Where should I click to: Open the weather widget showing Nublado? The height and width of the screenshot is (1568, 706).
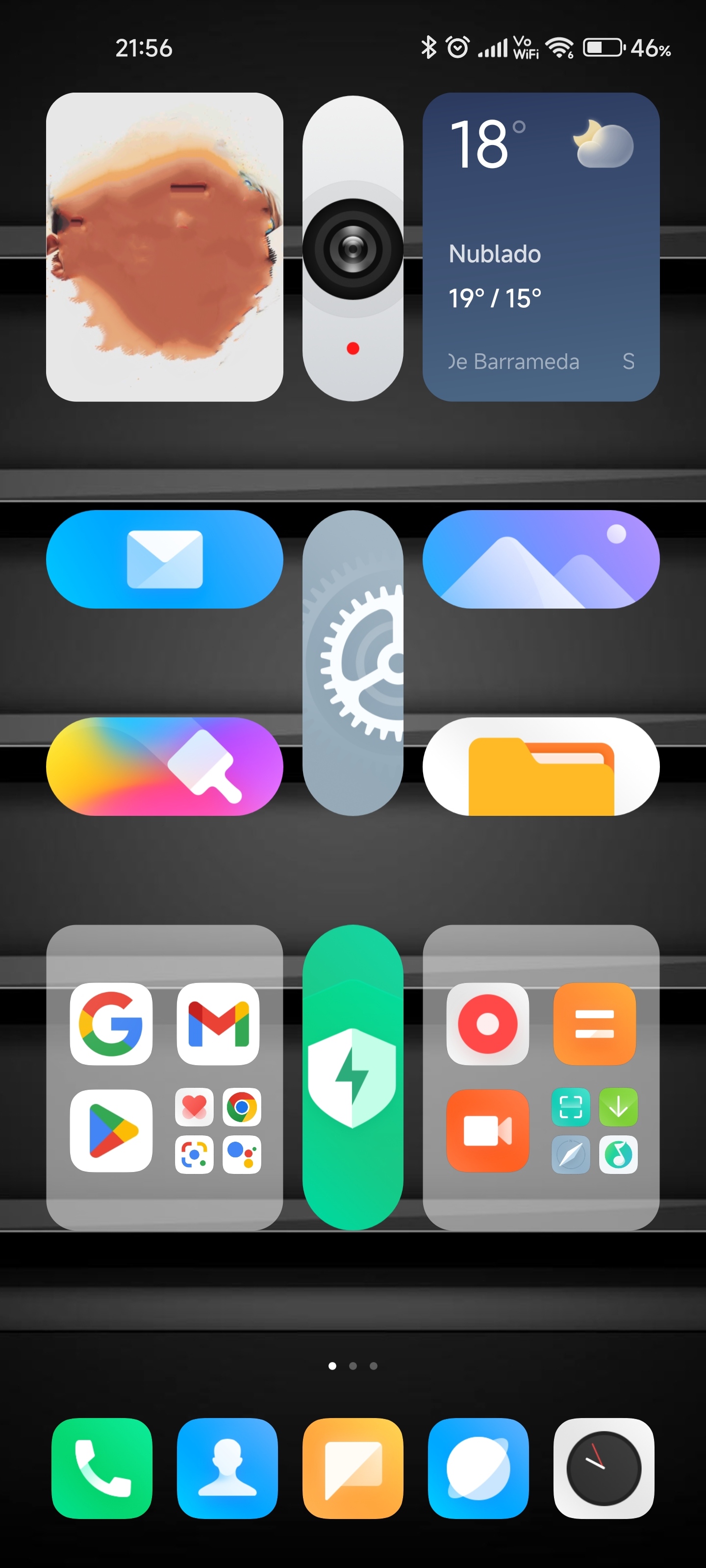tap(541, 247)
